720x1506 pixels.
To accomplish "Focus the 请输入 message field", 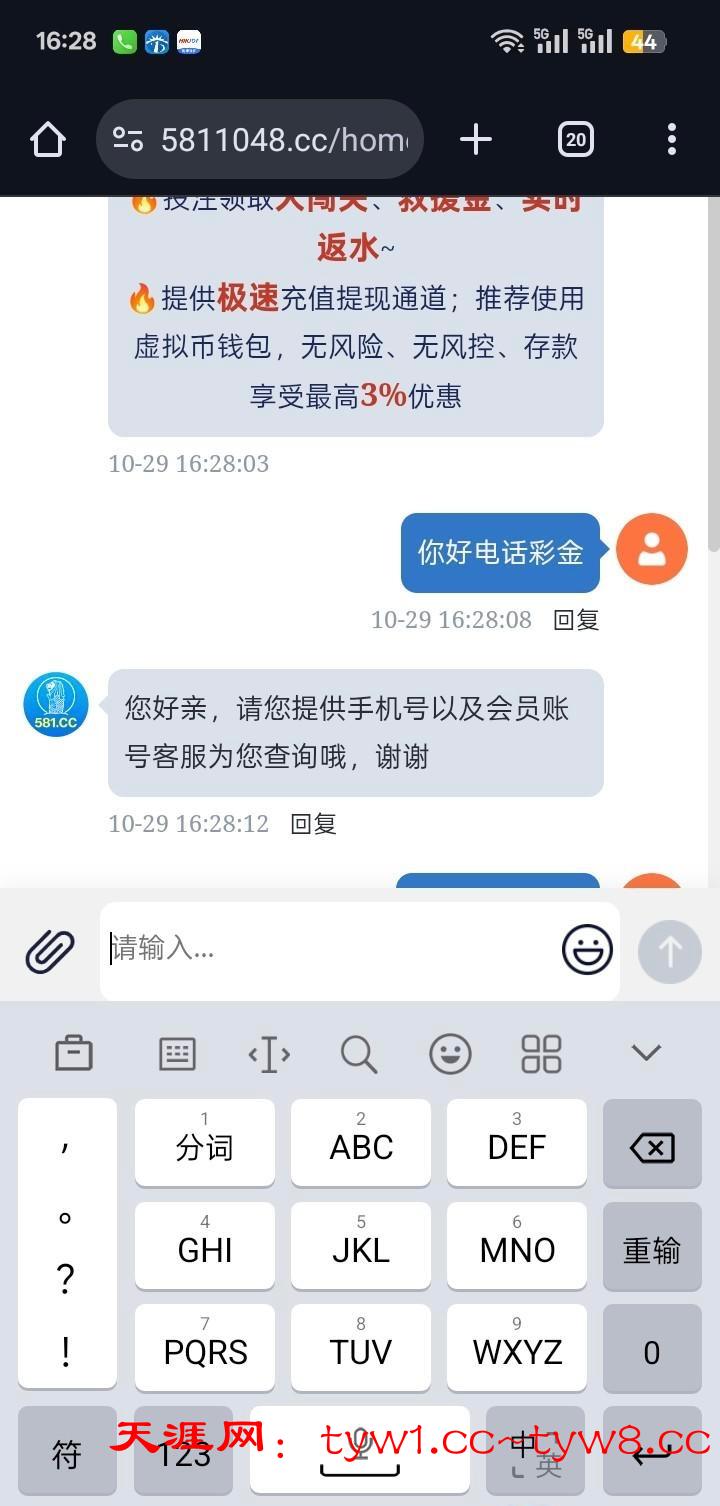I will point(330,948).
